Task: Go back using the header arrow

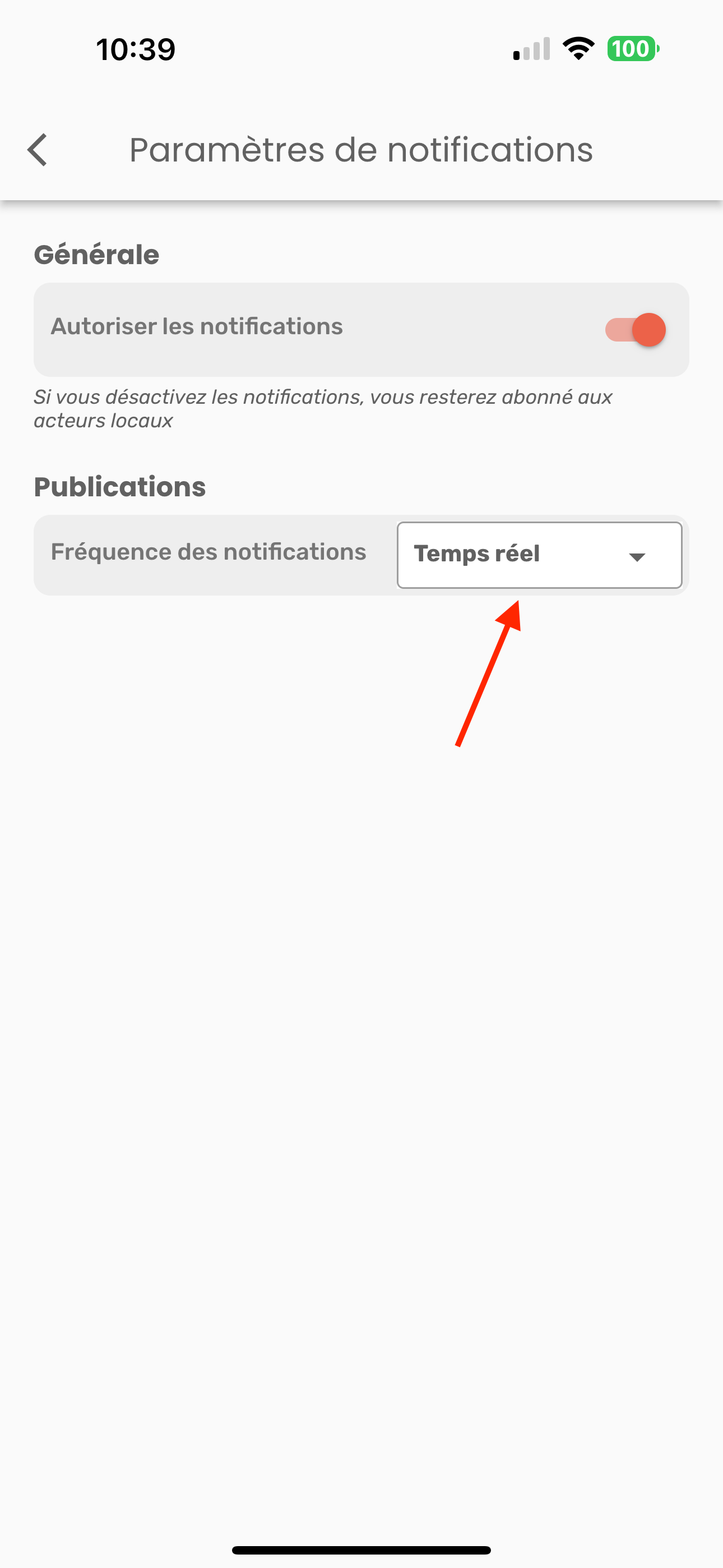Action: [x=38, y=150]
